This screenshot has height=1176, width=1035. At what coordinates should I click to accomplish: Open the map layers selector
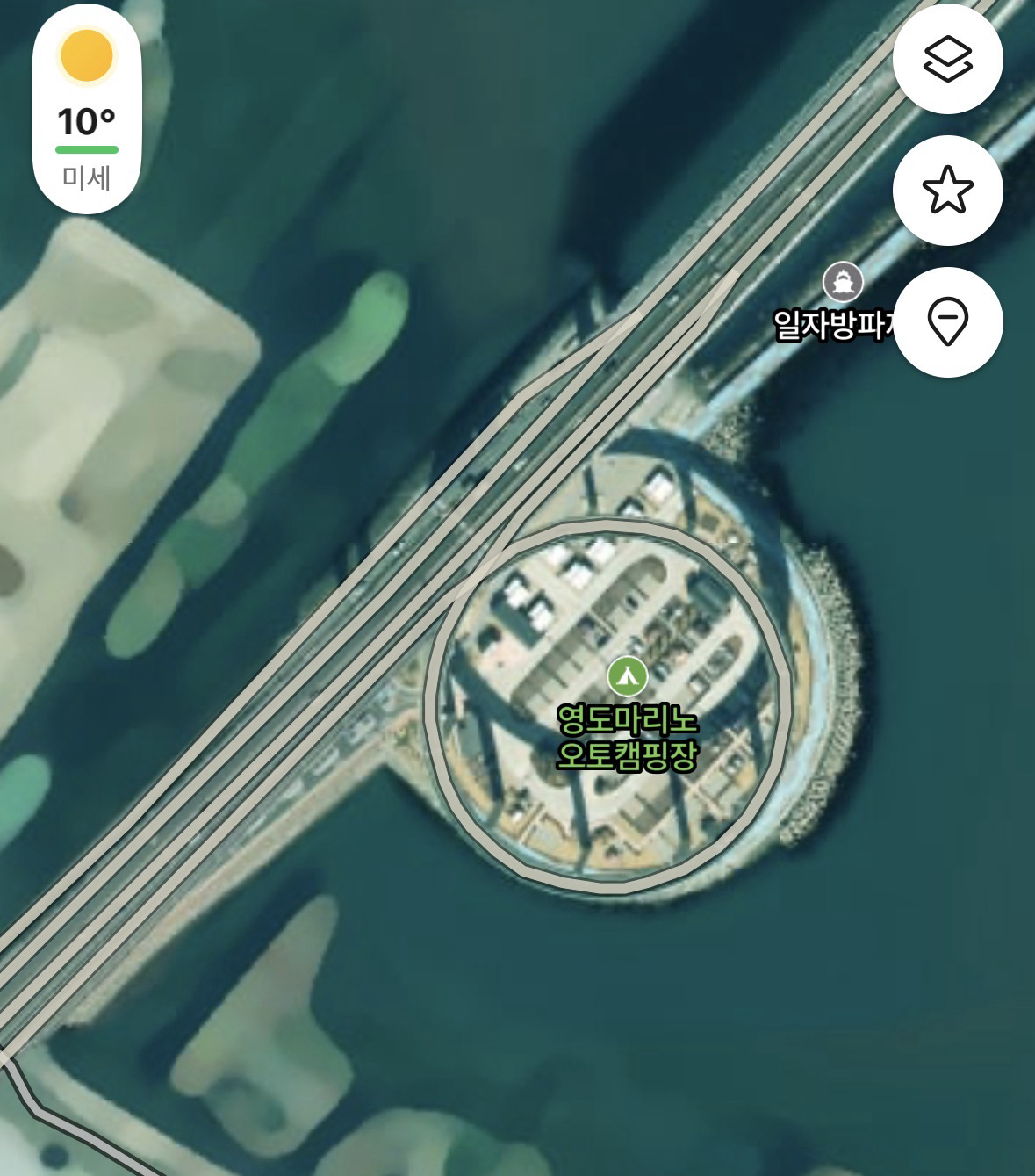(947, 60)
